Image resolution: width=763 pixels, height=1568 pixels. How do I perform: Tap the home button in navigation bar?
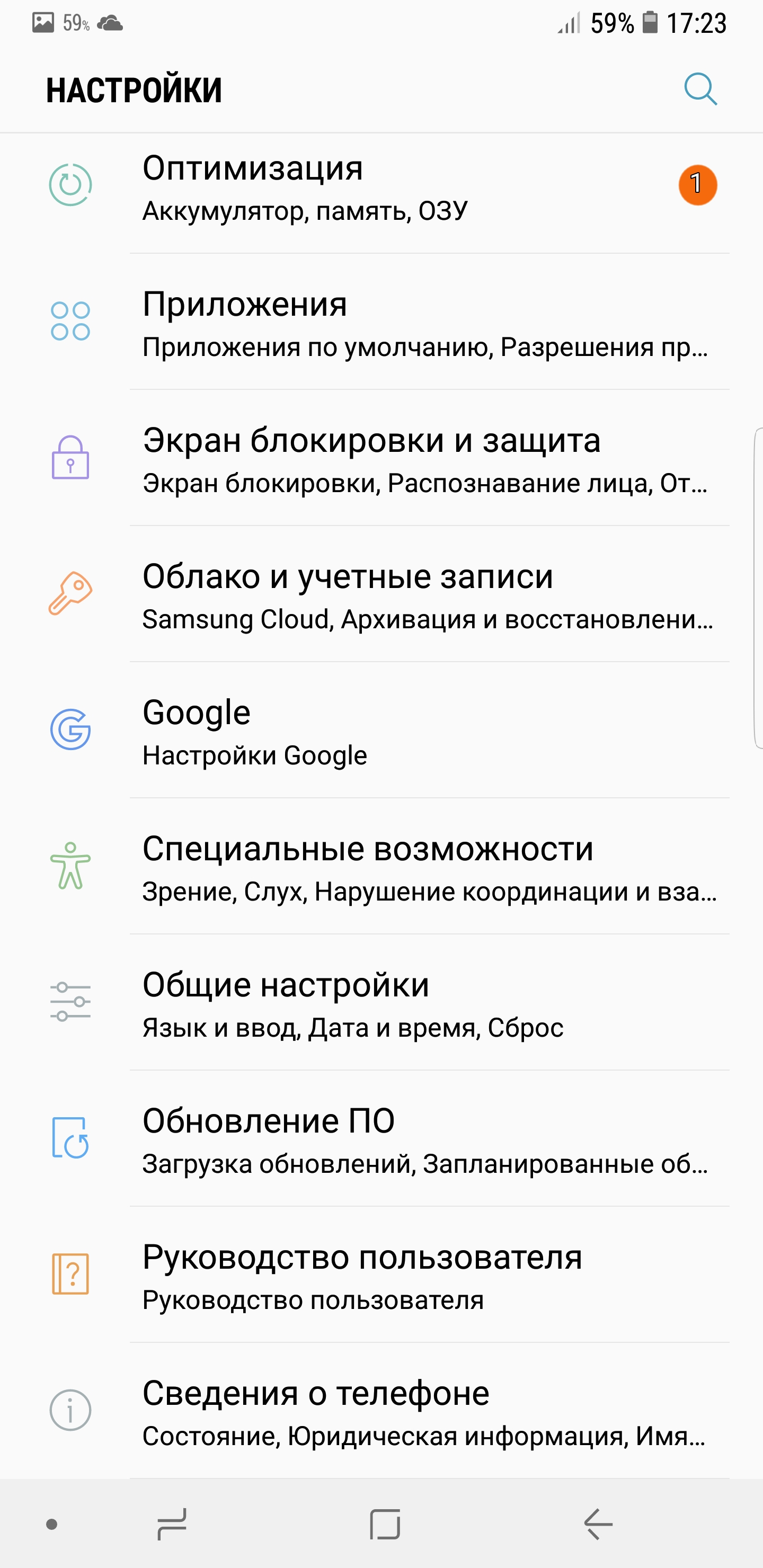(385, 1524)
